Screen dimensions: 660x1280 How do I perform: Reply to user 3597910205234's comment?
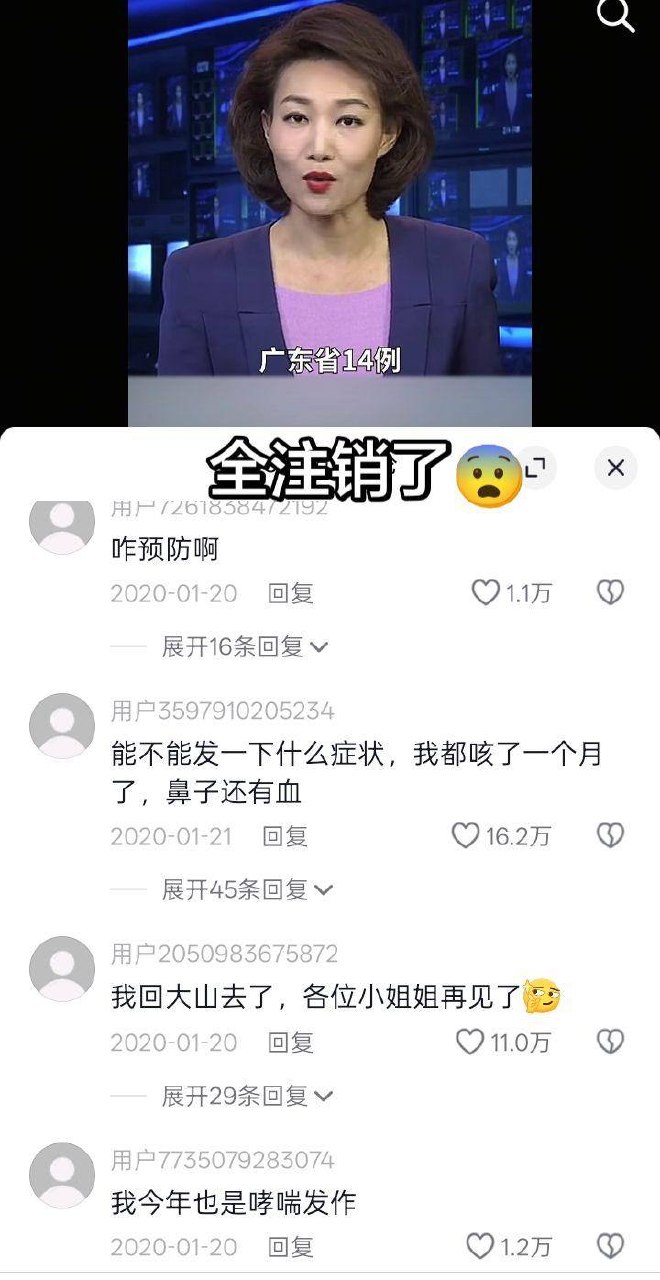point(285,836)
